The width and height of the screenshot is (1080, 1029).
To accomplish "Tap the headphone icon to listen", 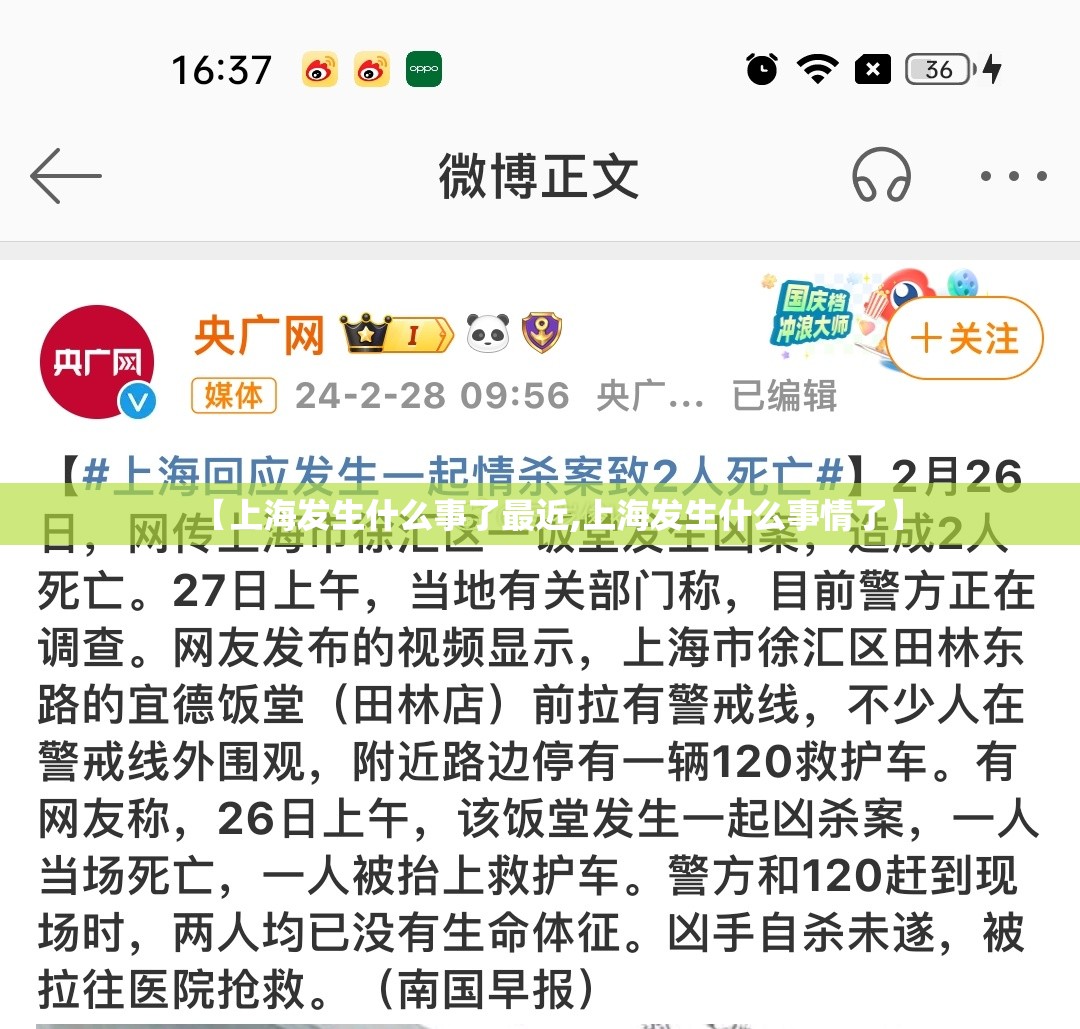I will point(881,176).
